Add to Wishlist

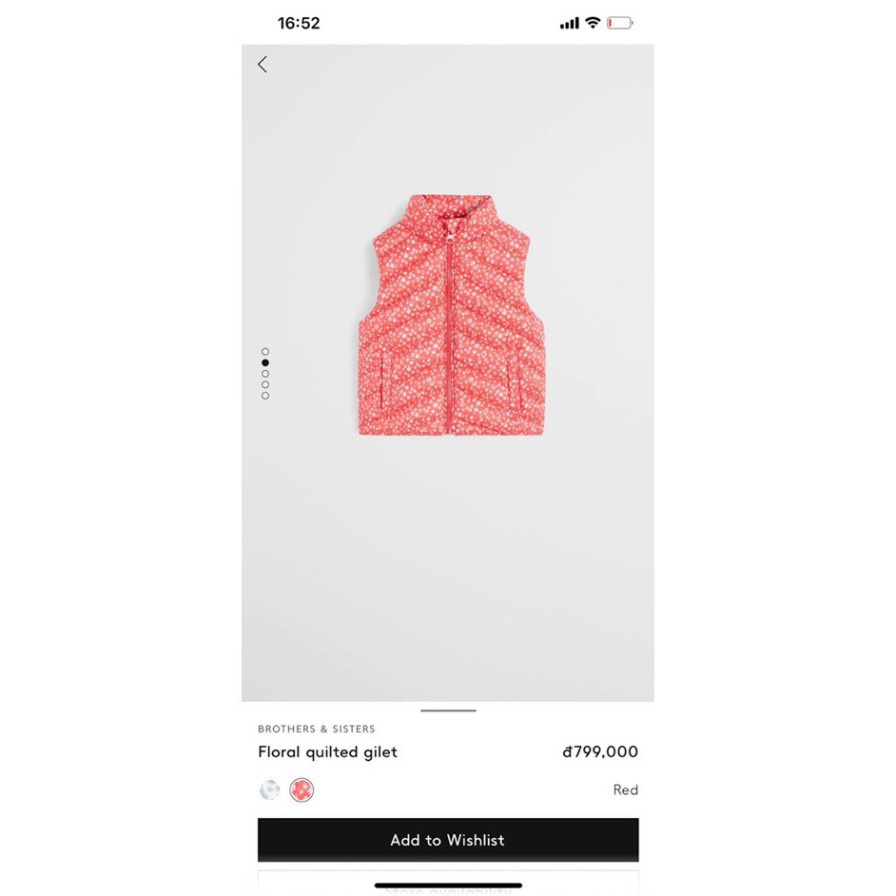[x=447, y=840]
